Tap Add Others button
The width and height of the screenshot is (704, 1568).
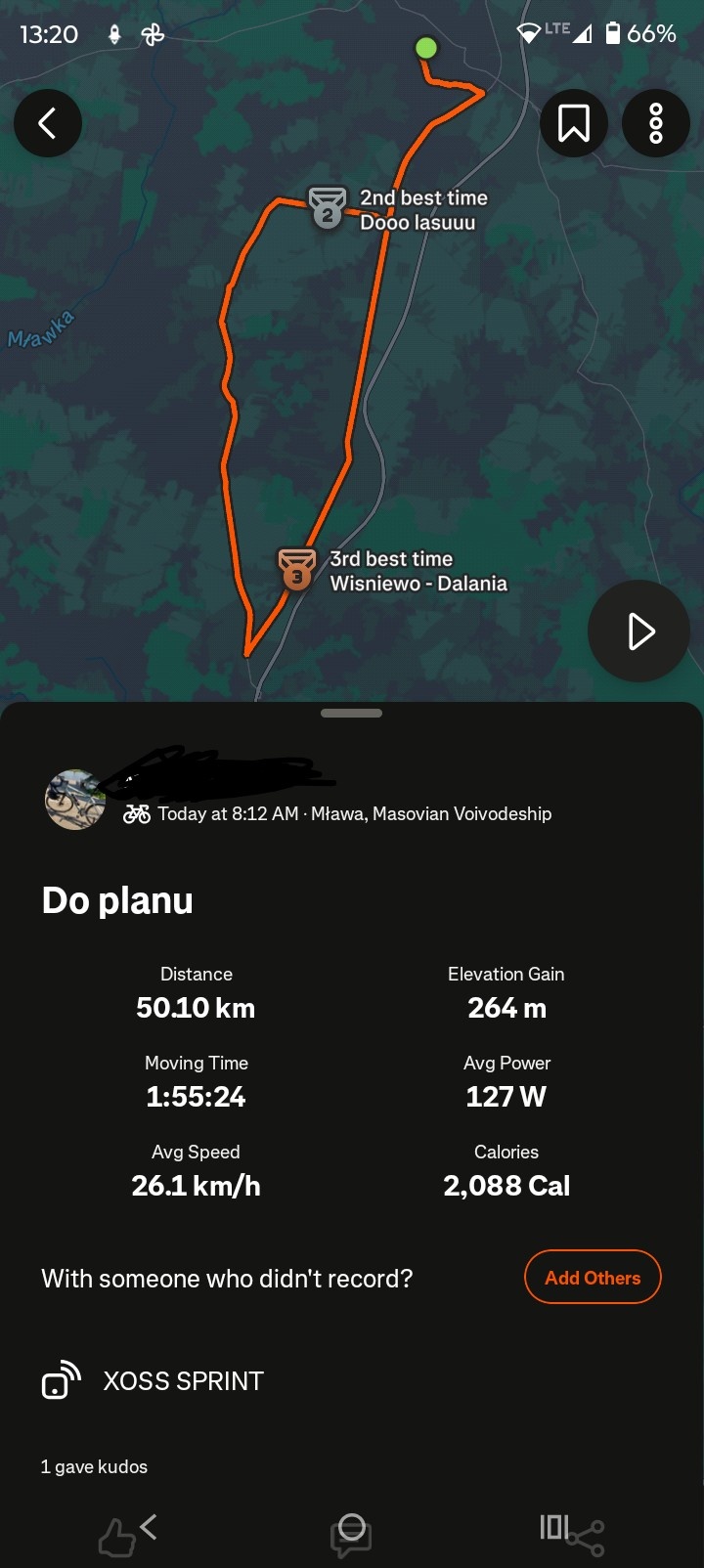pos(593,1278)
